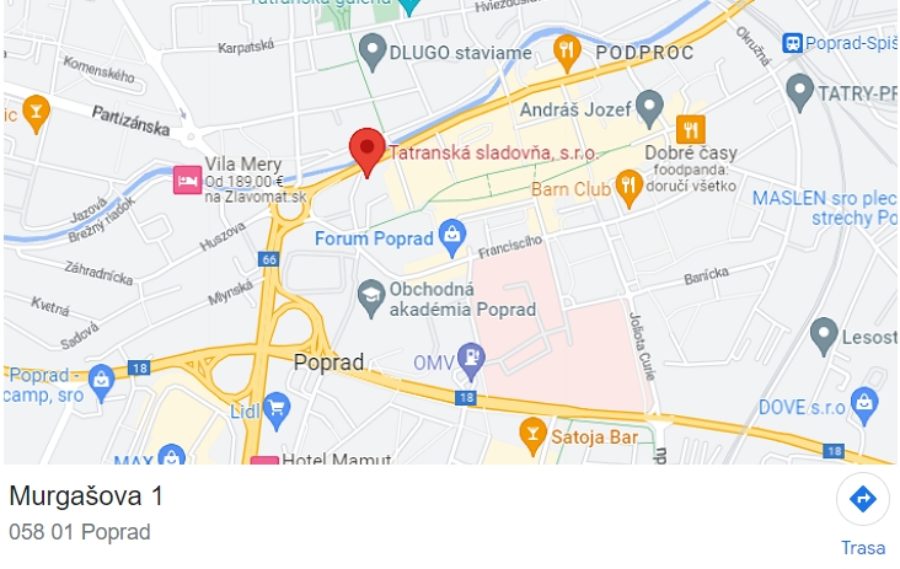Select the OMV gas station marker
This screenshot has height=569, width=900.
coord(471,362)
